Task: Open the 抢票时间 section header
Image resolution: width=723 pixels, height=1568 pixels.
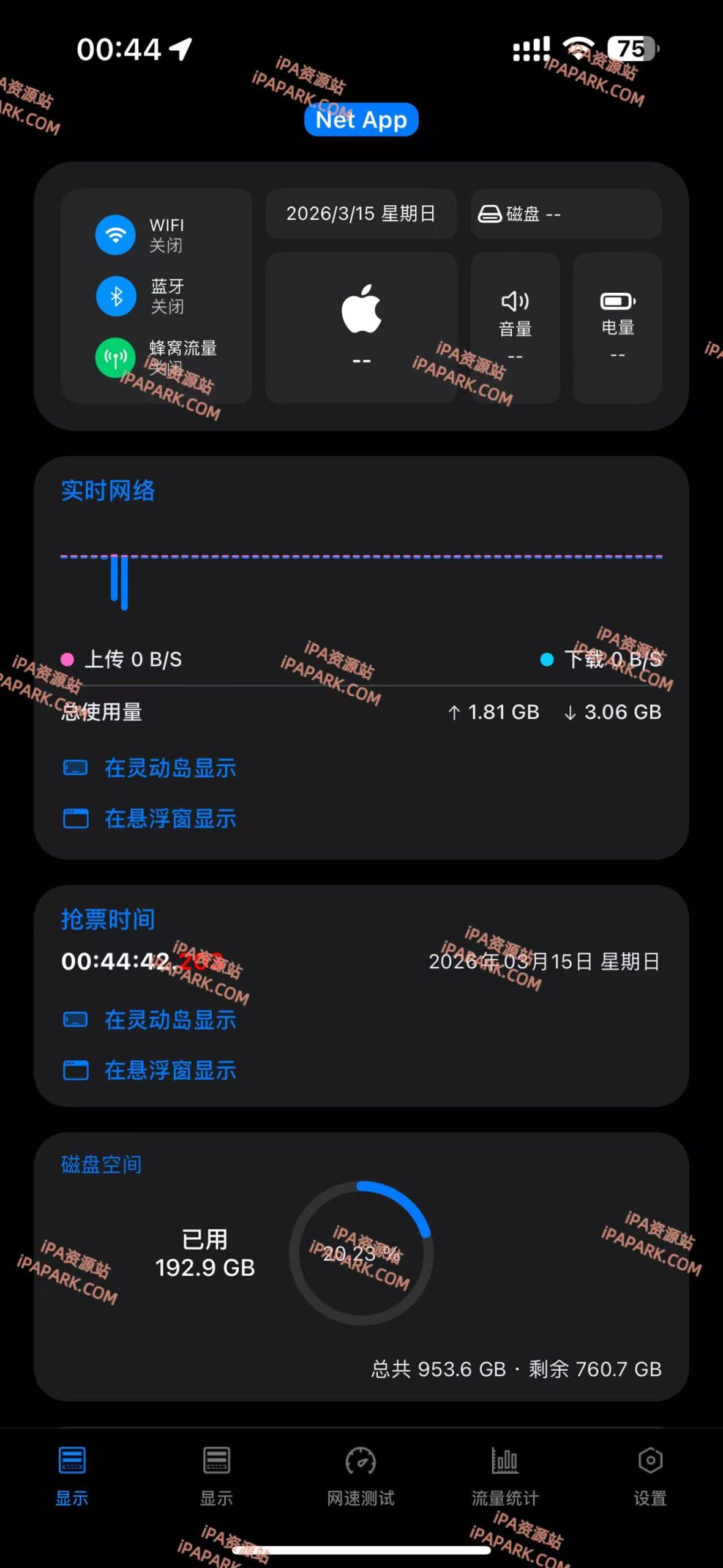Action: point(108,919)
